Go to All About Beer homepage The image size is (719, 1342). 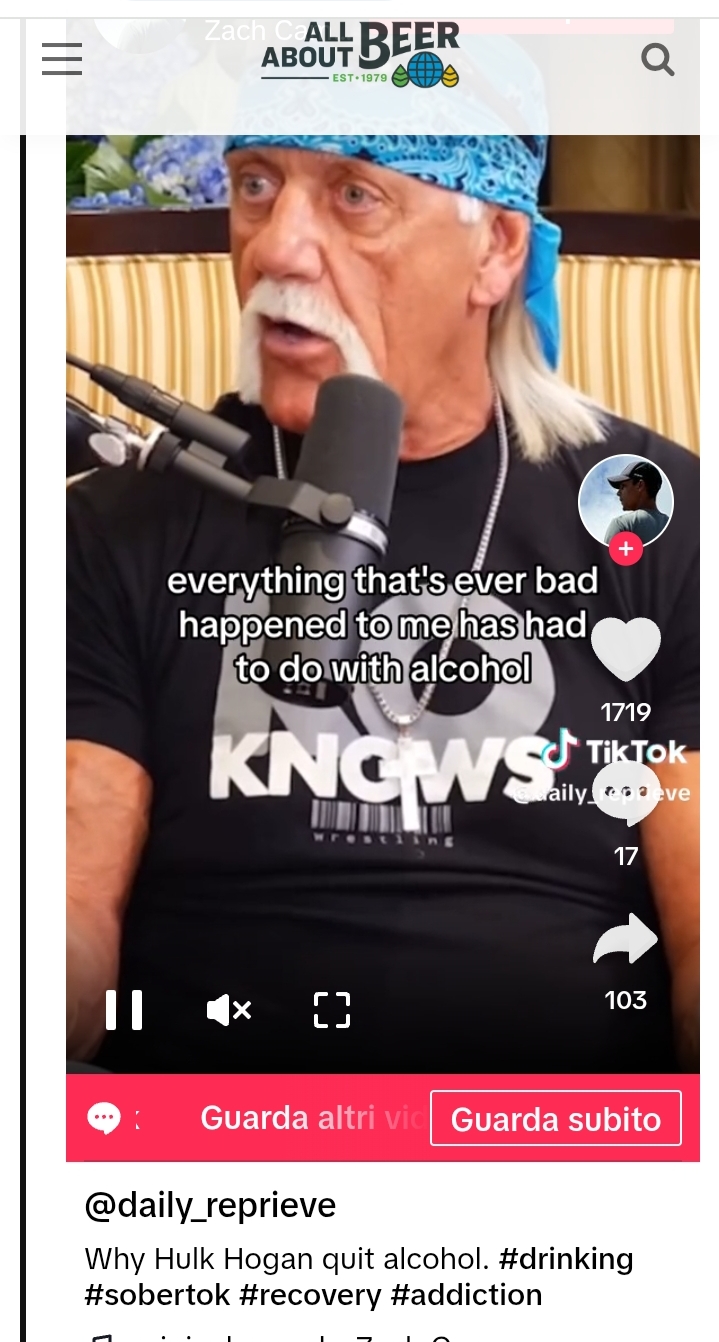coord(360,56)
